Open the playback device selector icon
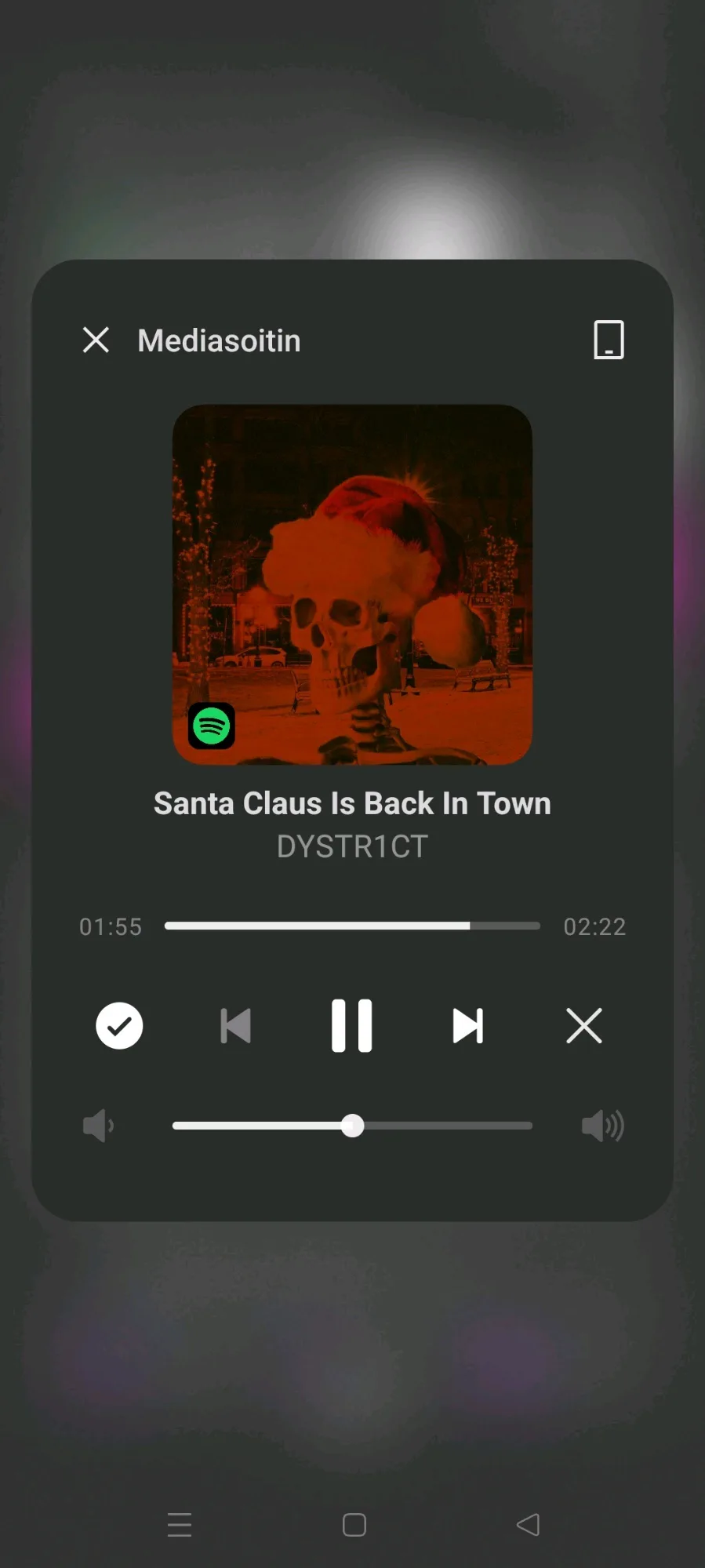Viewport: 705px width, 1568px height. click(609, 340)
